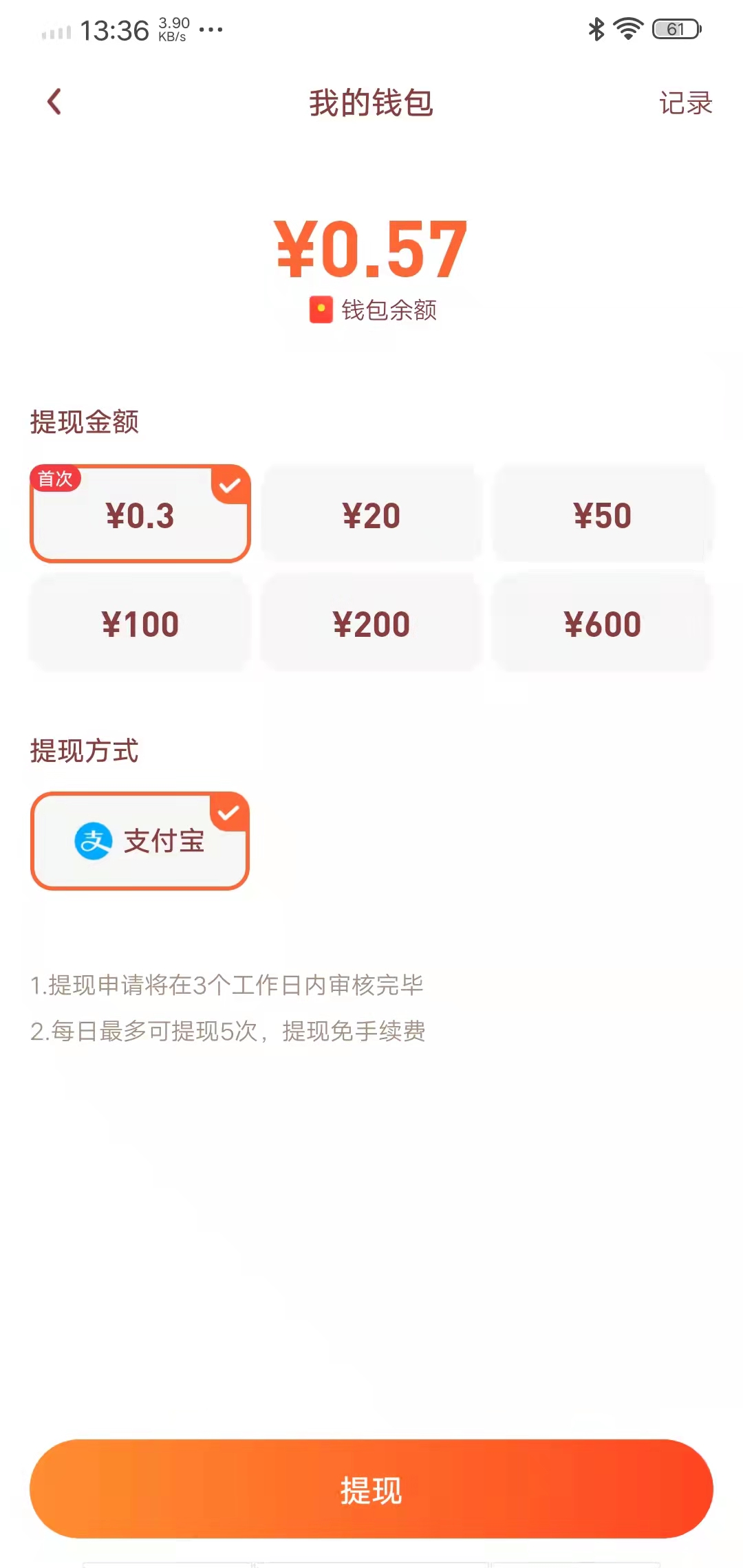Tap the red wallet balance icon beside 钱包余额
Image resolution: width=743 pixels, height=1568 pixels.
pos(321,310)
